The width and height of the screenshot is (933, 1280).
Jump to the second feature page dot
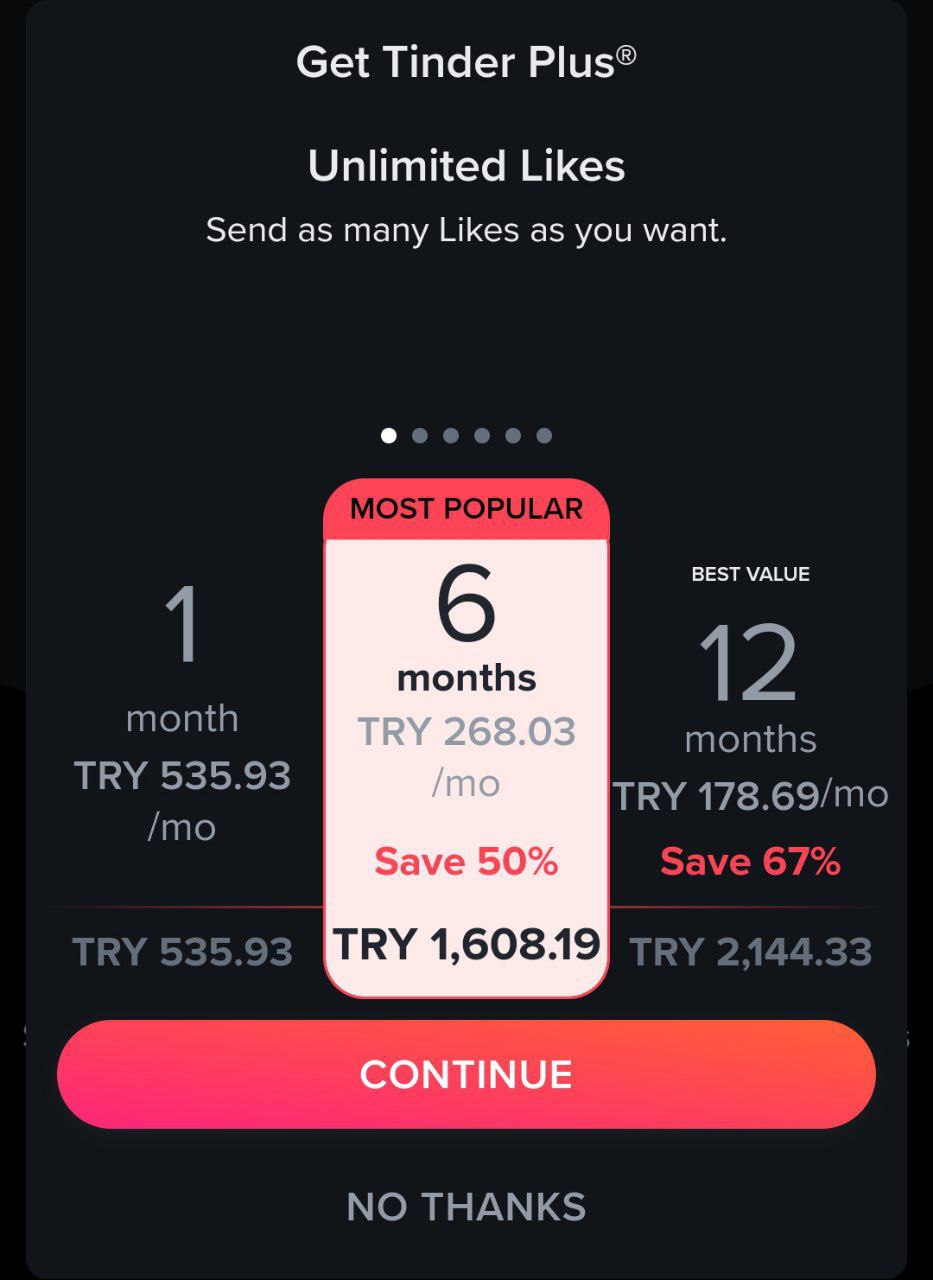(420, 435)
